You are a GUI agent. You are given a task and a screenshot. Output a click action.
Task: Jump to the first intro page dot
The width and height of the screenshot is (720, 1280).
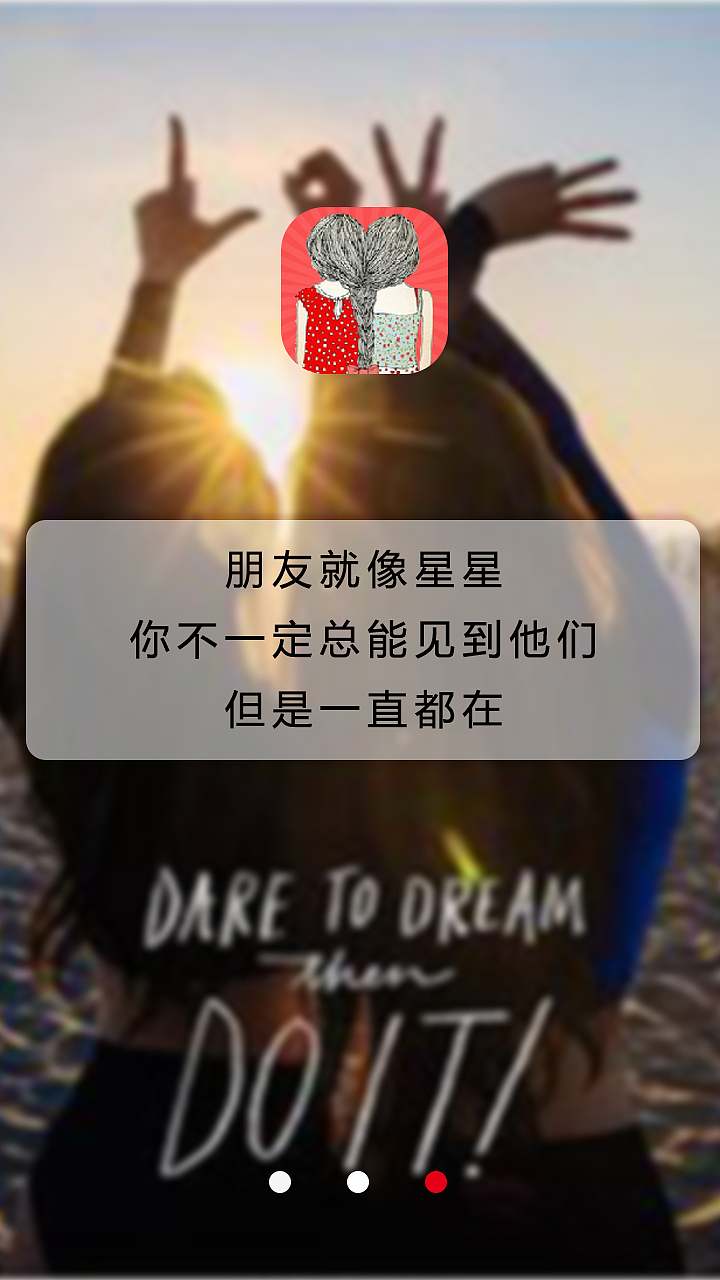[x=280, y=1182]
